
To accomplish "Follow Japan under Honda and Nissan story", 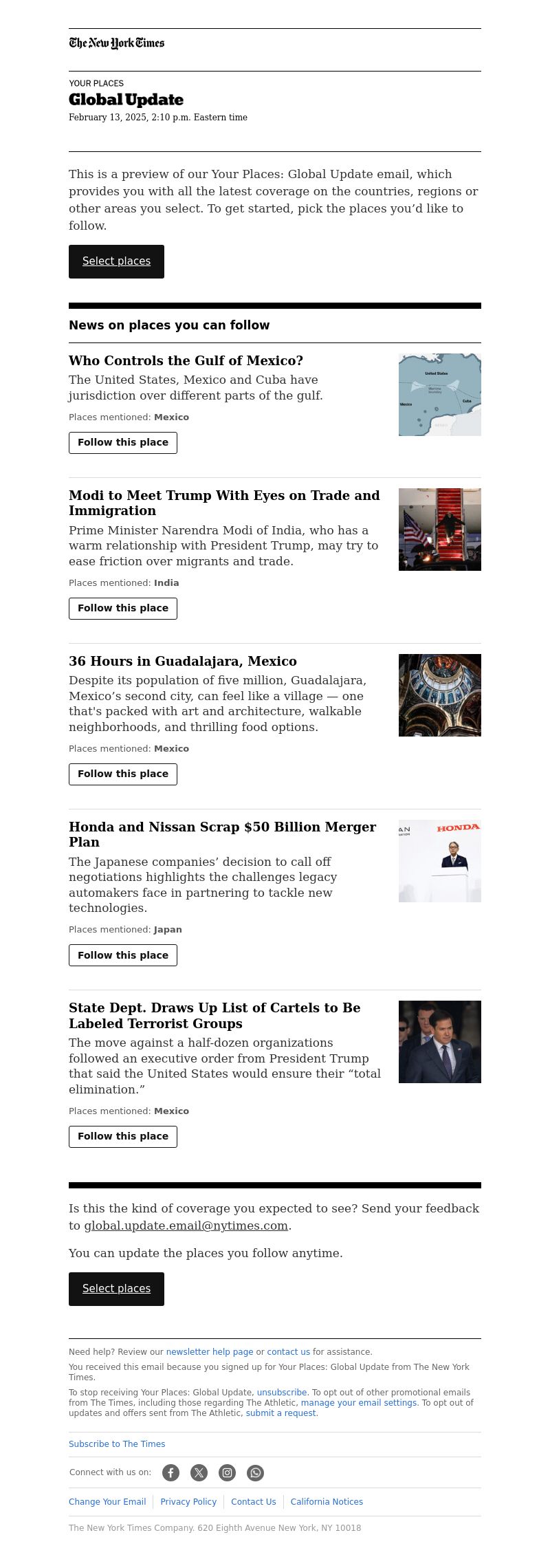I will click(122, 955).
